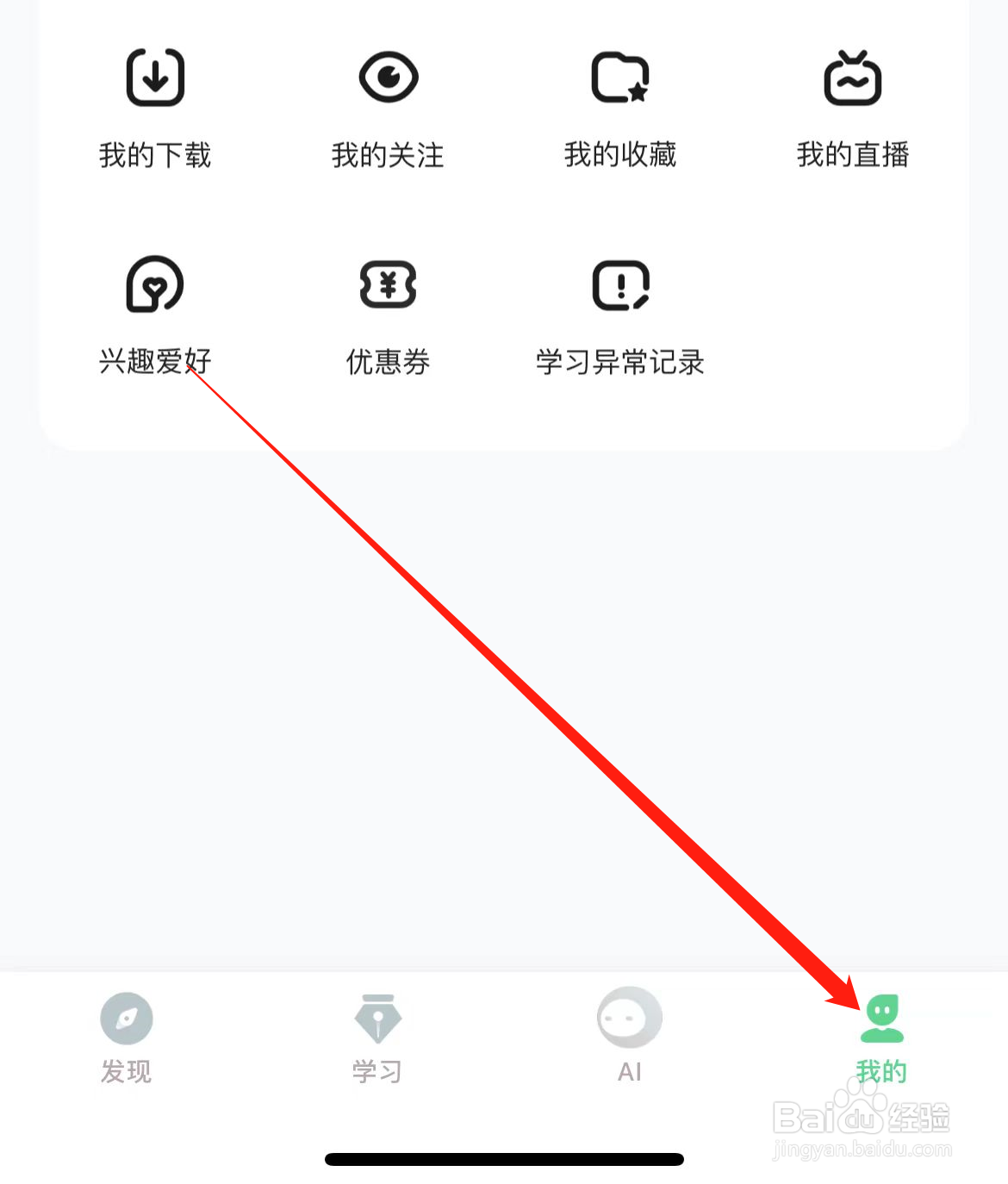Screen dimensions: 1008x1184
Task: Open 我的关注 (My Follows) eye icon
Action: pyautogui.click(x=388, y=78)
